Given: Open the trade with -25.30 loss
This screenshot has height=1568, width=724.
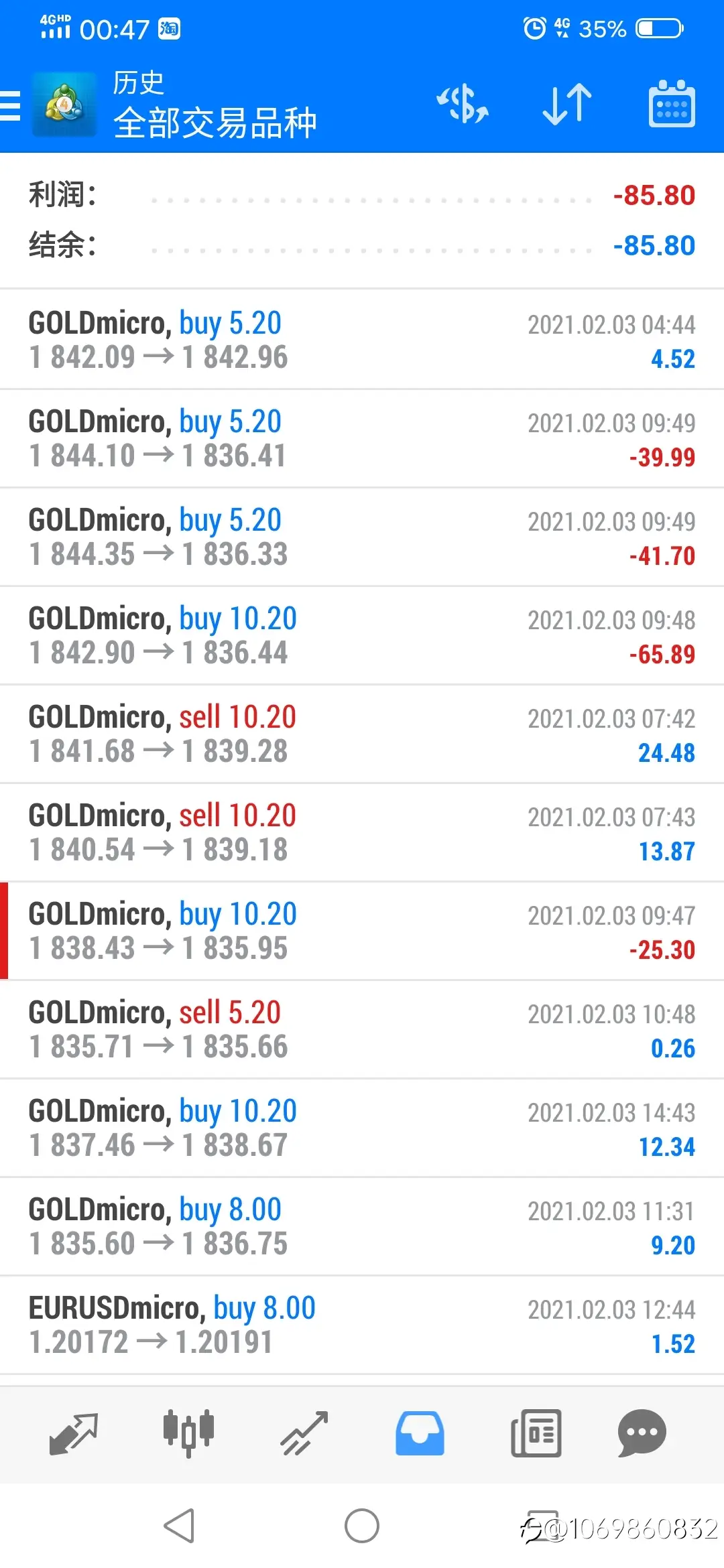Looking at the screenshot, I should coord(362,931).
